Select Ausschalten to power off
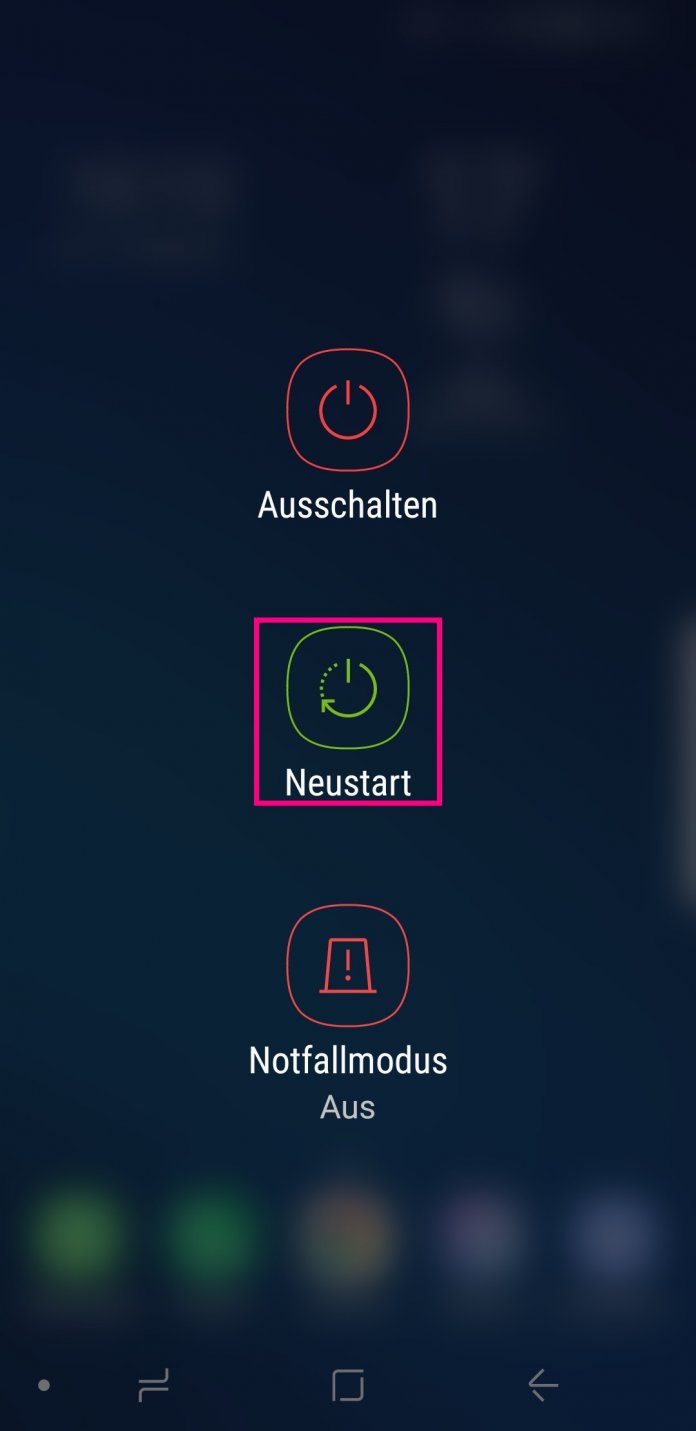The image size is (696, 1431). pos(347,410)
